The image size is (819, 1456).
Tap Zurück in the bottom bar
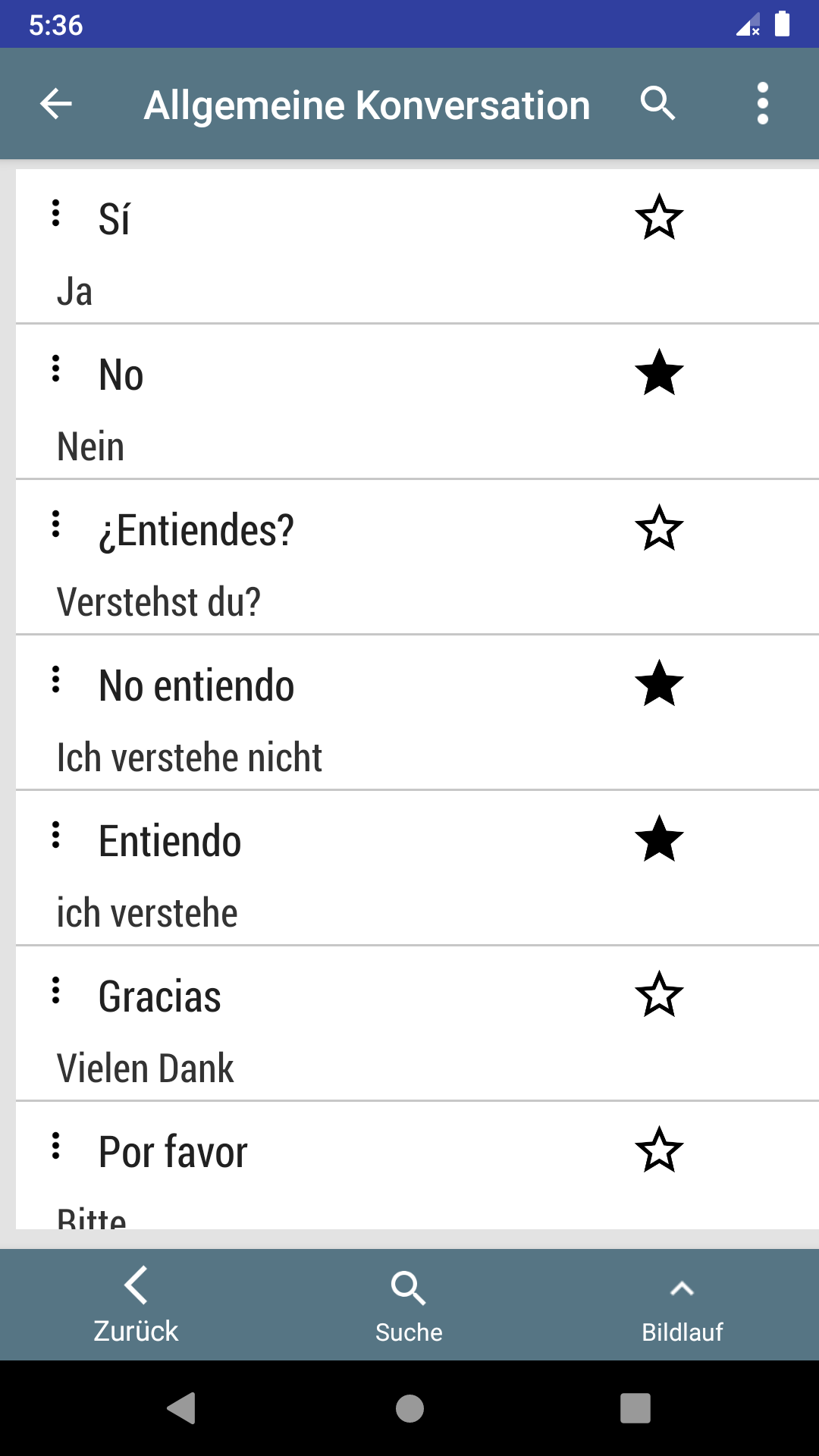click(x=136, y=1305)
